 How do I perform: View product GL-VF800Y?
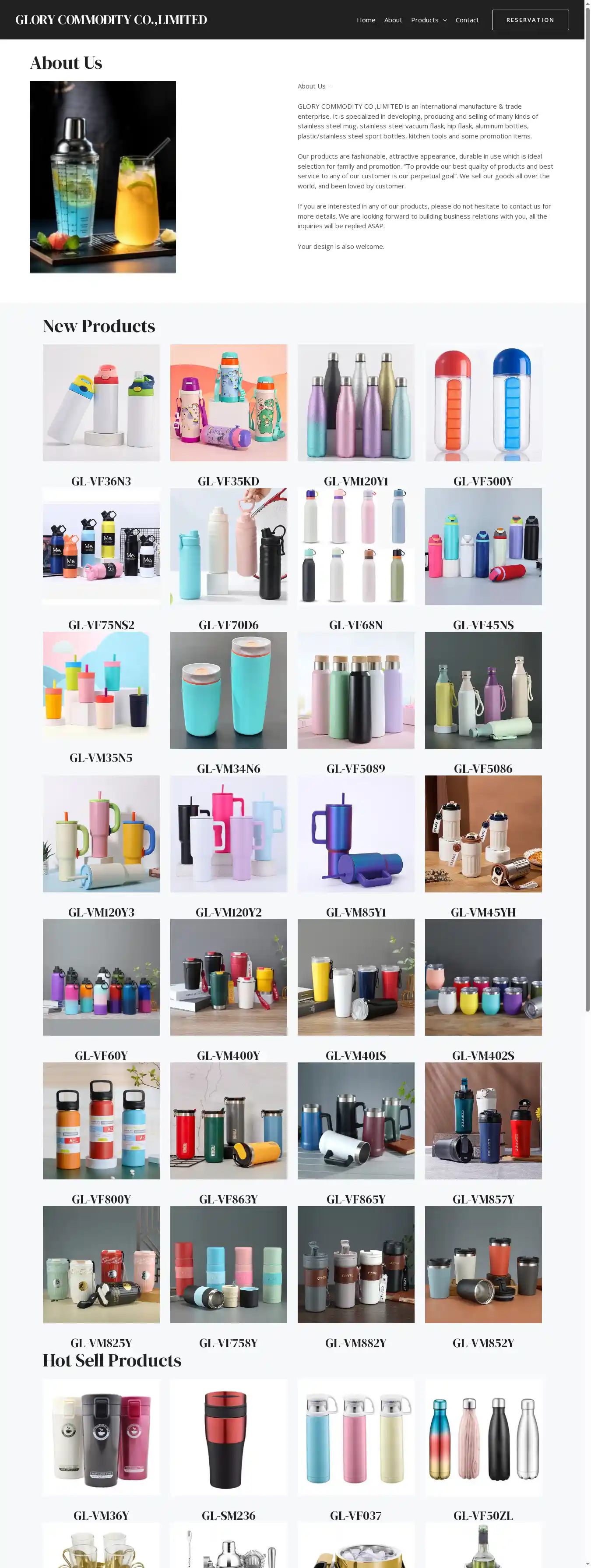(x=101, y=1121)
